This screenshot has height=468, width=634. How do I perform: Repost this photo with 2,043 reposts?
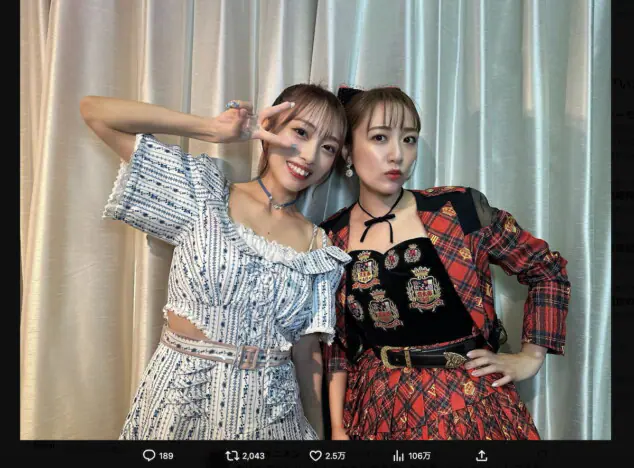232,455
